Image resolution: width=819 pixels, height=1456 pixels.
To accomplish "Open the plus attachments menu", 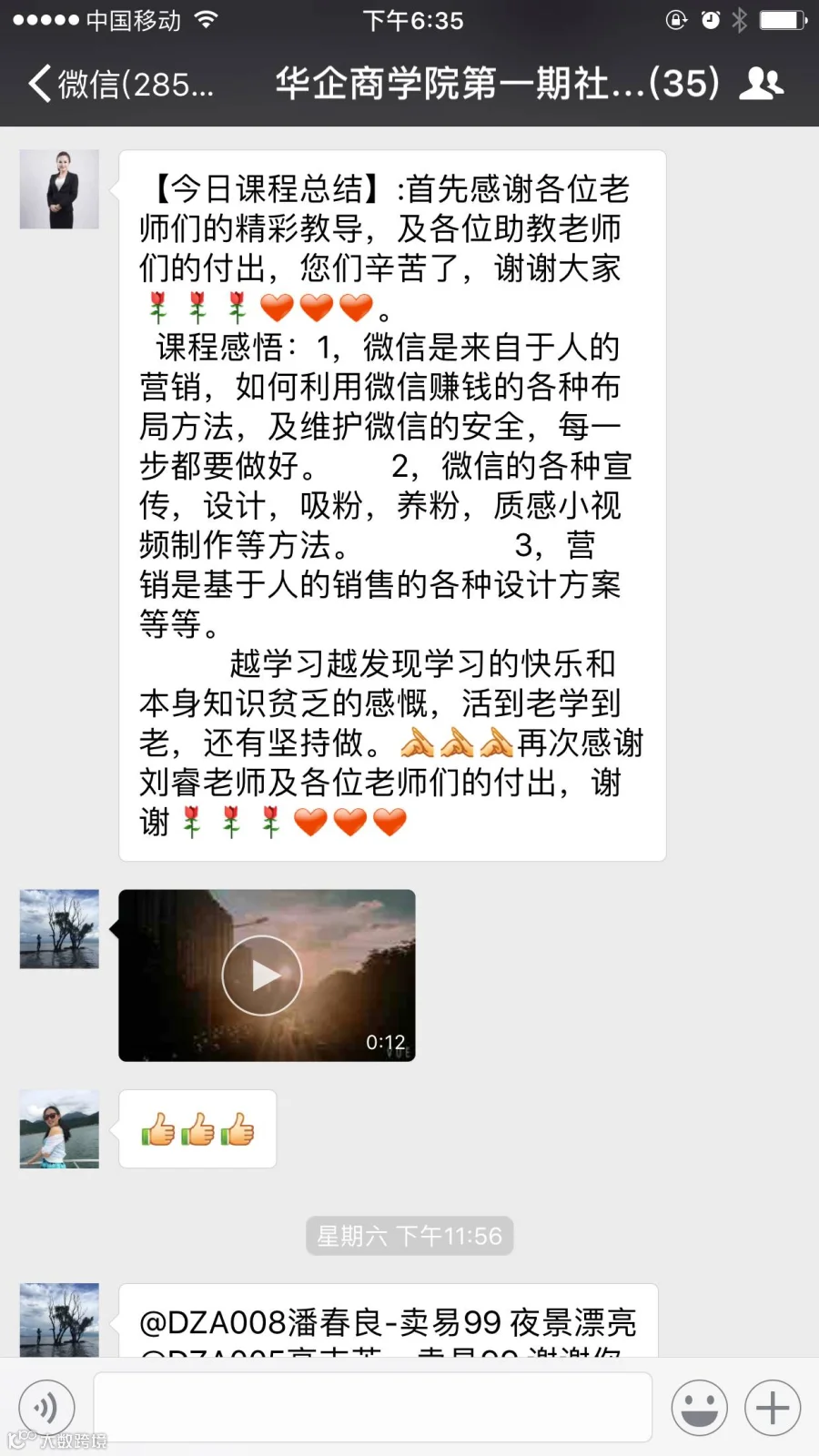I will 773,1408.
